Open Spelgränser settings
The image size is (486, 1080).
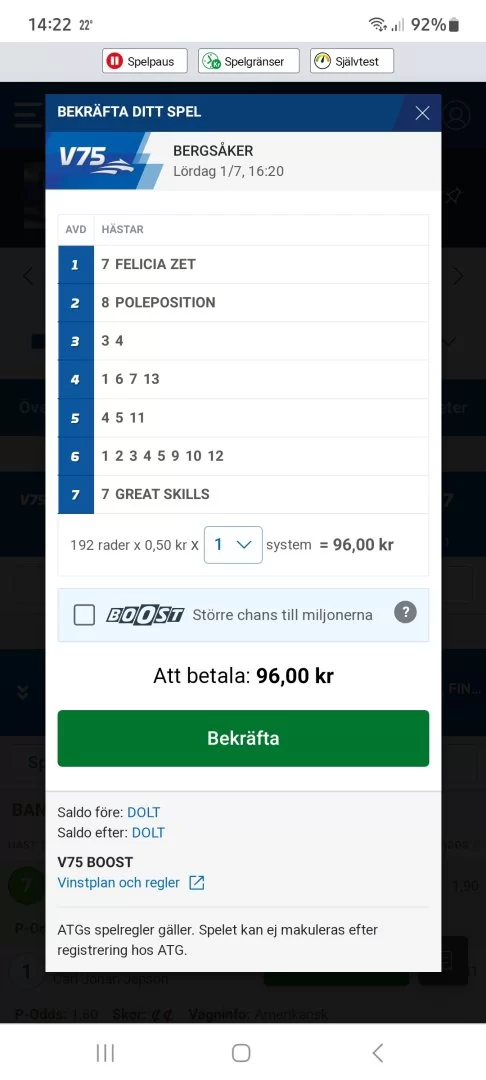249,61
